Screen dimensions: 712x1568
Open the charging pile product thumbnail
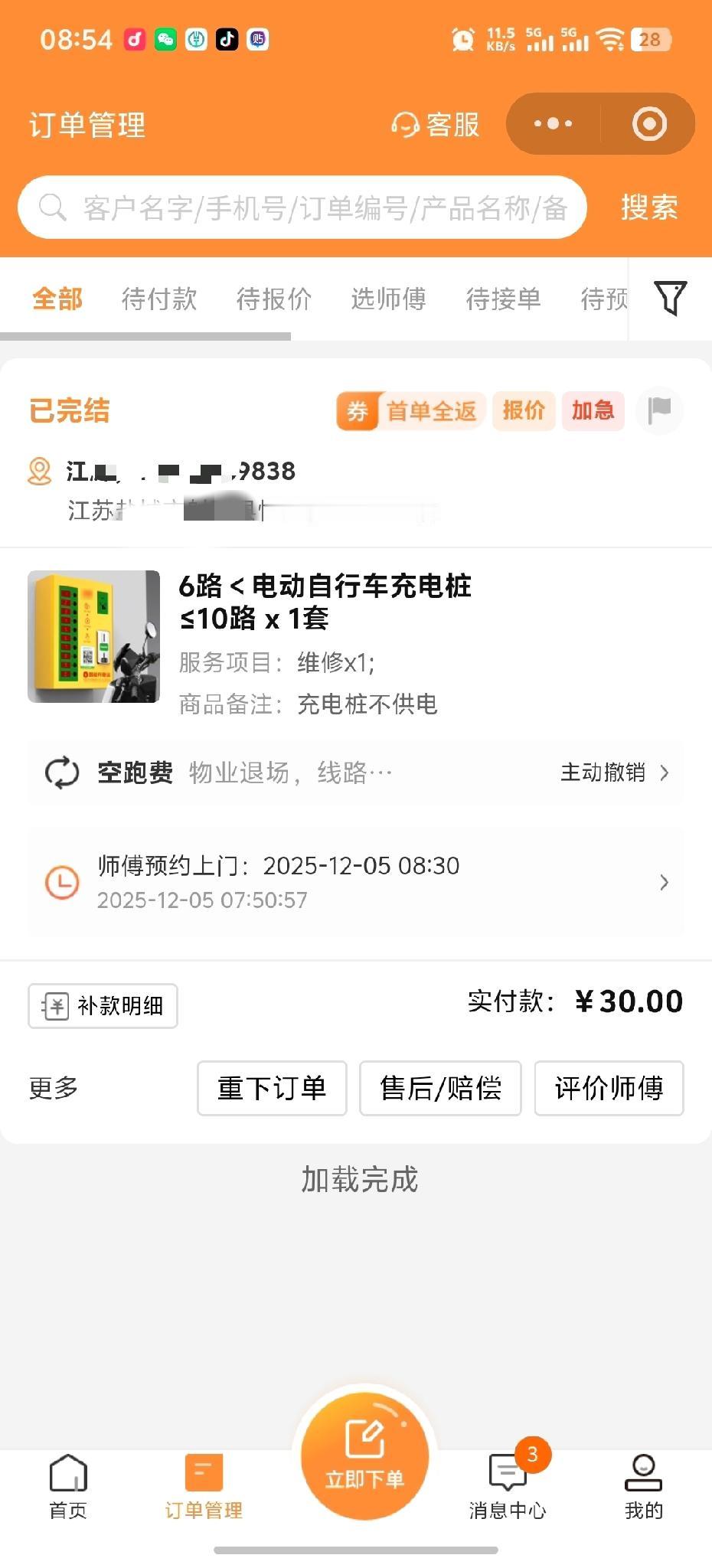(x=93, y=639)
